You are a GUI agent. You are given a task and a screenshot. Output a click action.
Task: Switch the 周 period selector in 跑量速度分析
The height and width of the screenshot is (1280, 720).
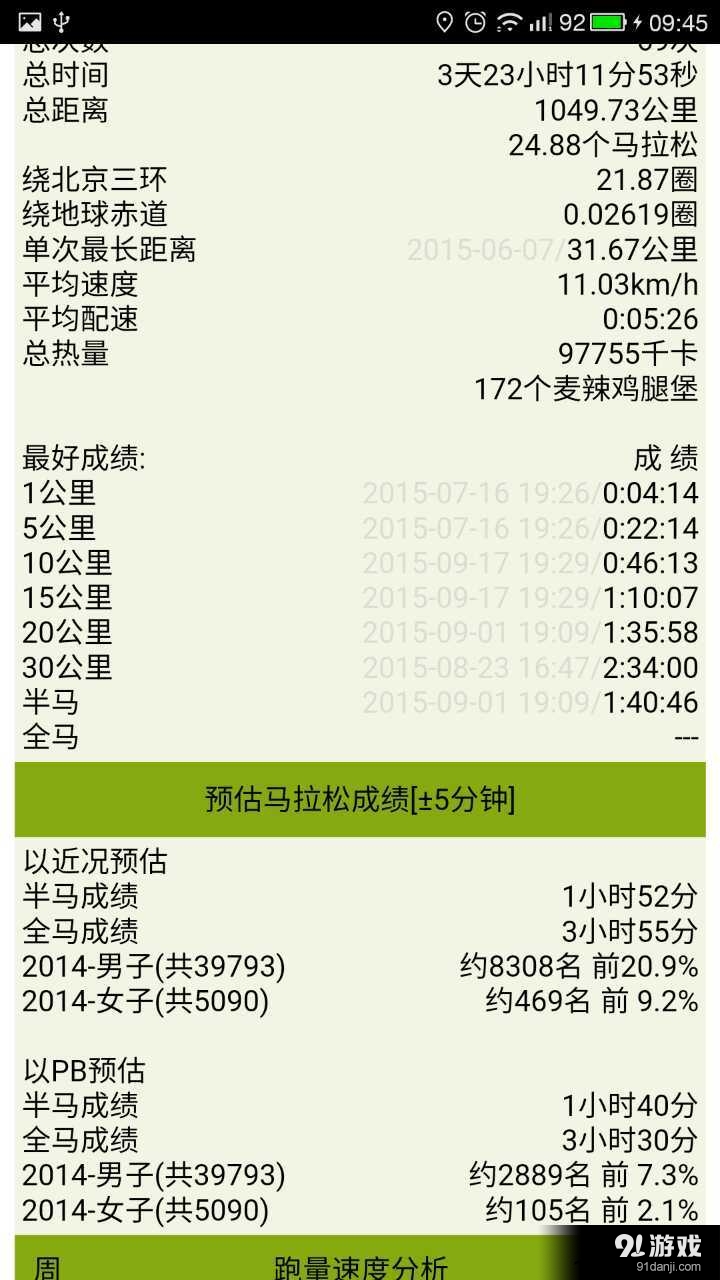pyautogui.click(x=47, y=1266)
